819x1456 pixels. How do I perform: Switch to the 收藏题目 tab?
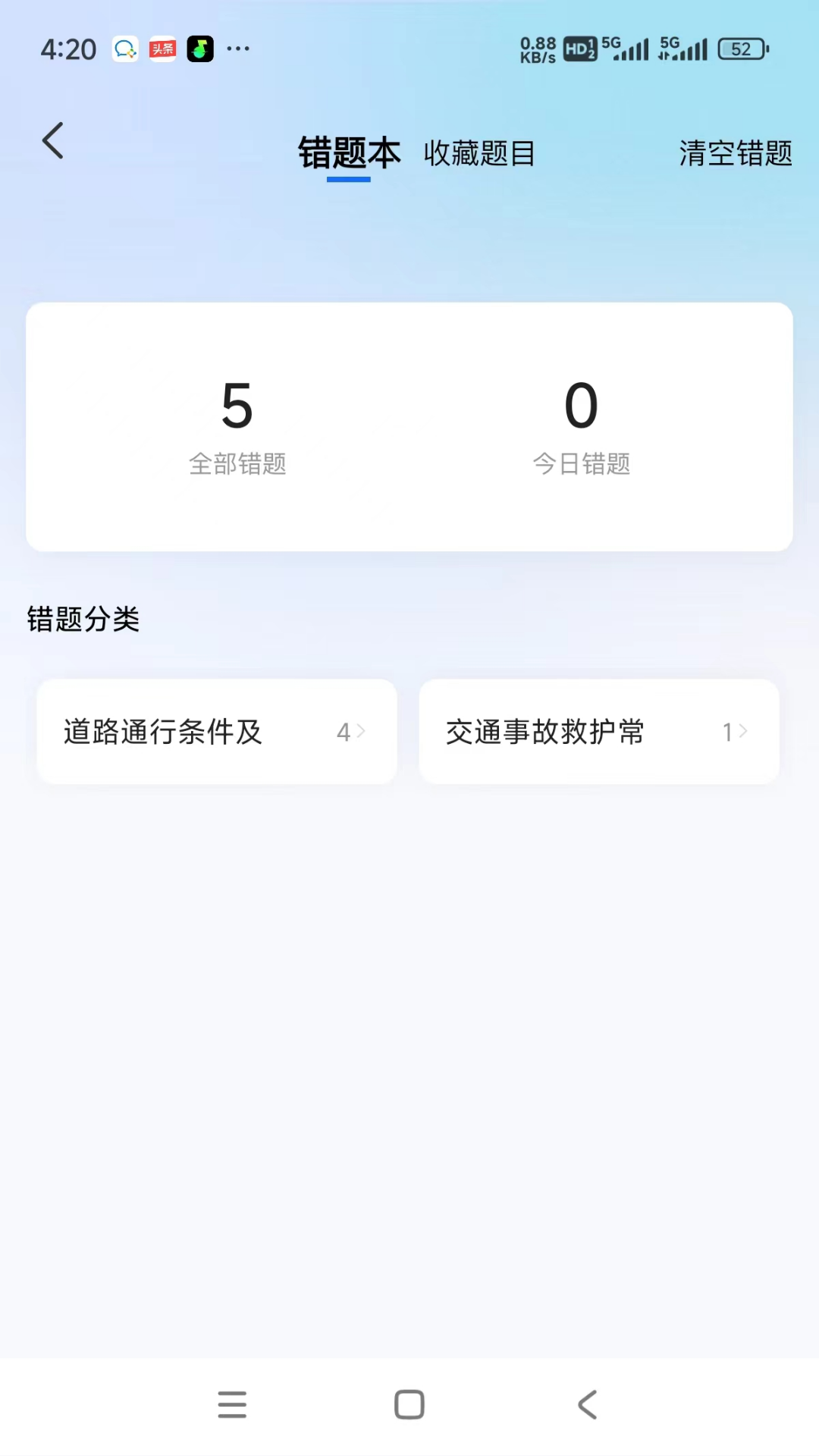coord(479,152)
